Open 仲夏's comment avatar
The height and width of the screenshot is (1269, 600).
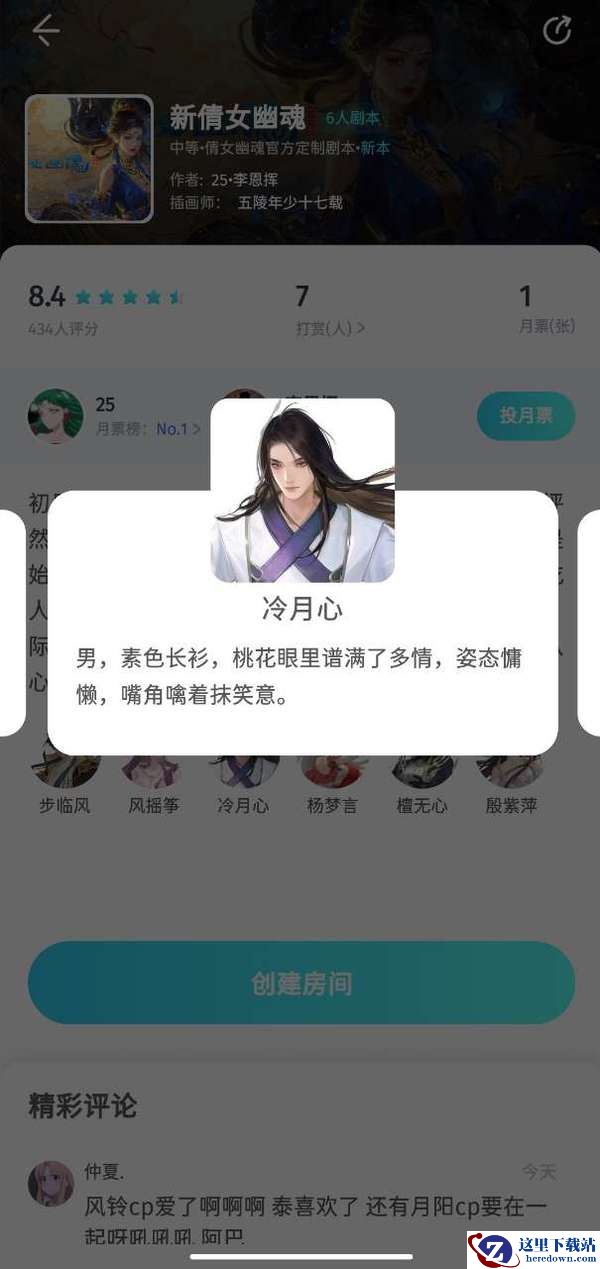[x=51, y=1183]
